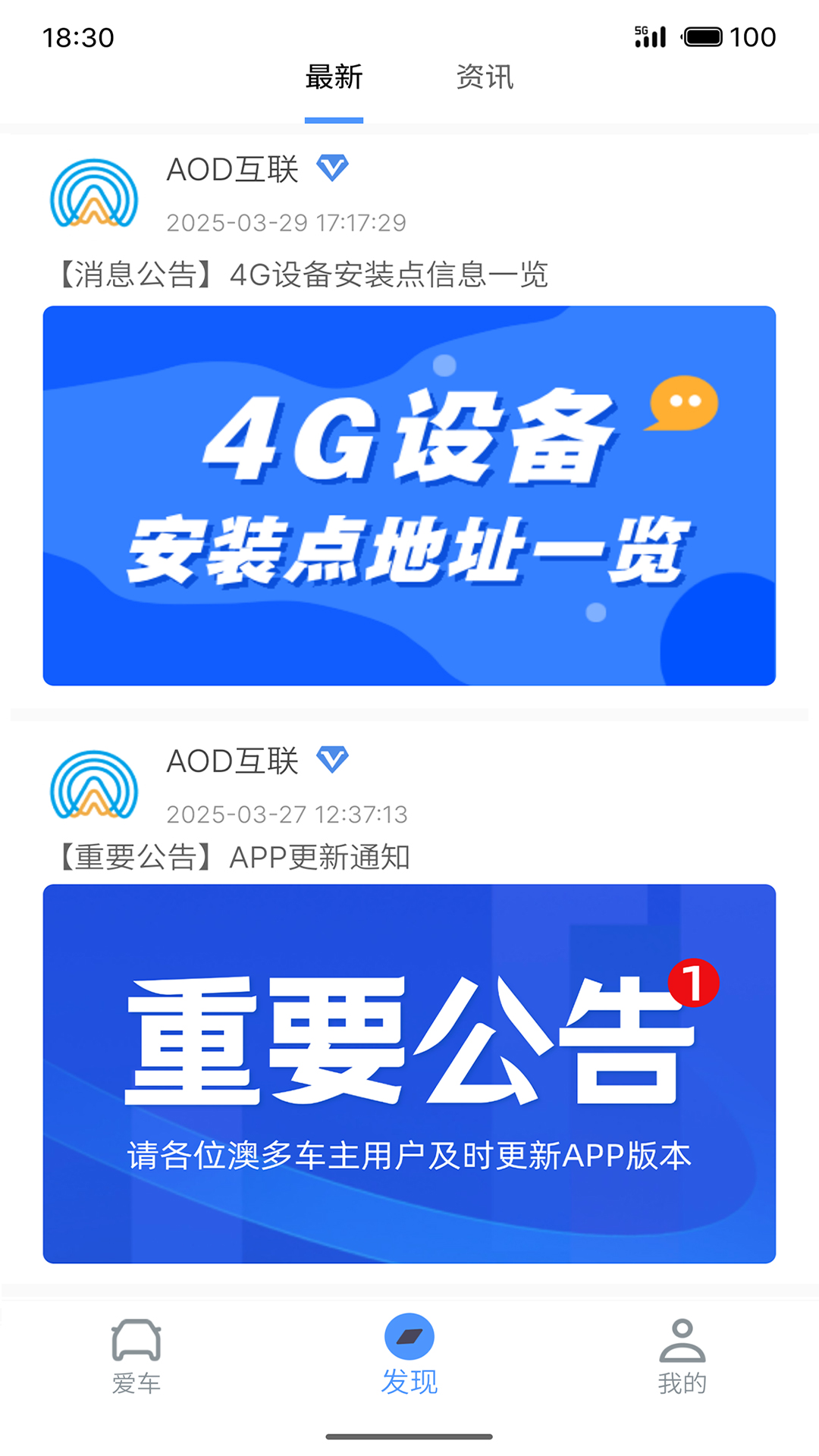Tap the 我的 profile icon
This screenshot has width=819, height=1456.
[x=682, y=1342]
